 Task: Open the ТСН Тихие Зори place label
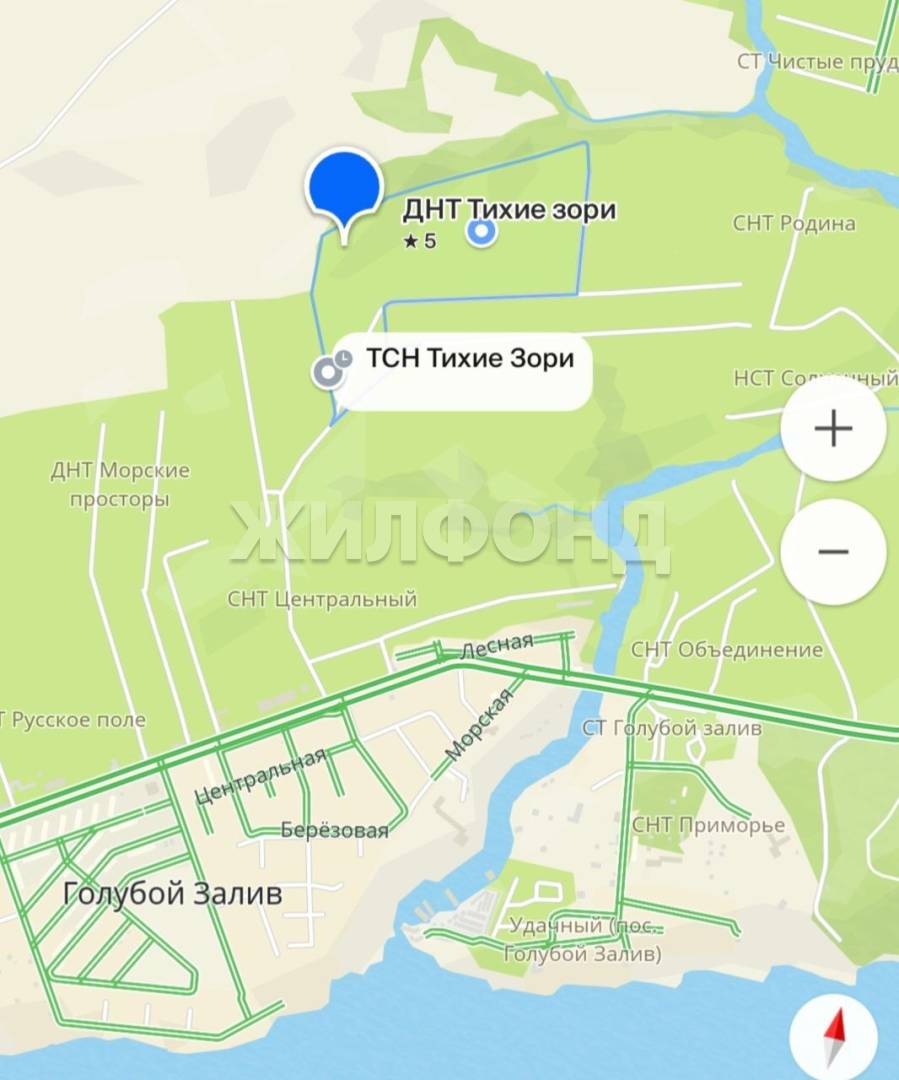(x=470, y=359)
